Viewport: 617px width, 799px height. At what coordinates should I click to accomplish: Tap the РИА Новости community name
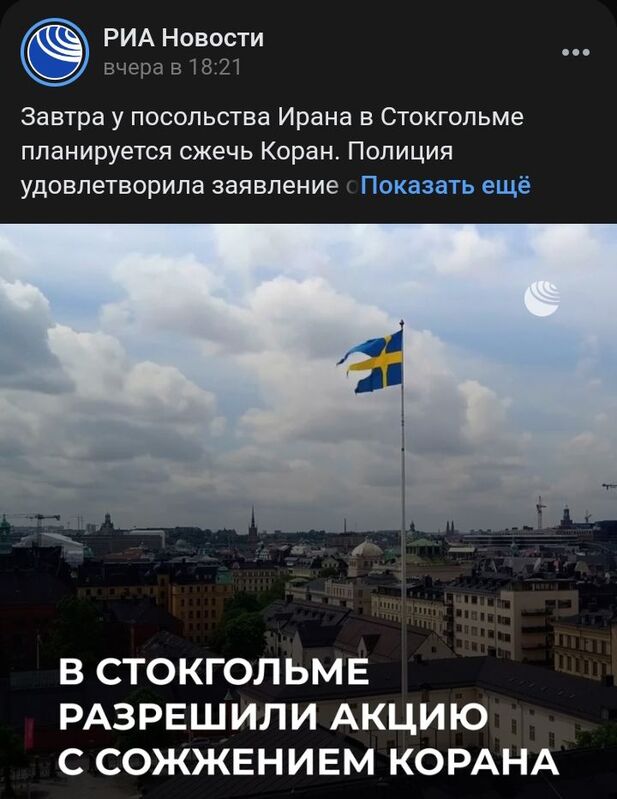click(183, 38)
